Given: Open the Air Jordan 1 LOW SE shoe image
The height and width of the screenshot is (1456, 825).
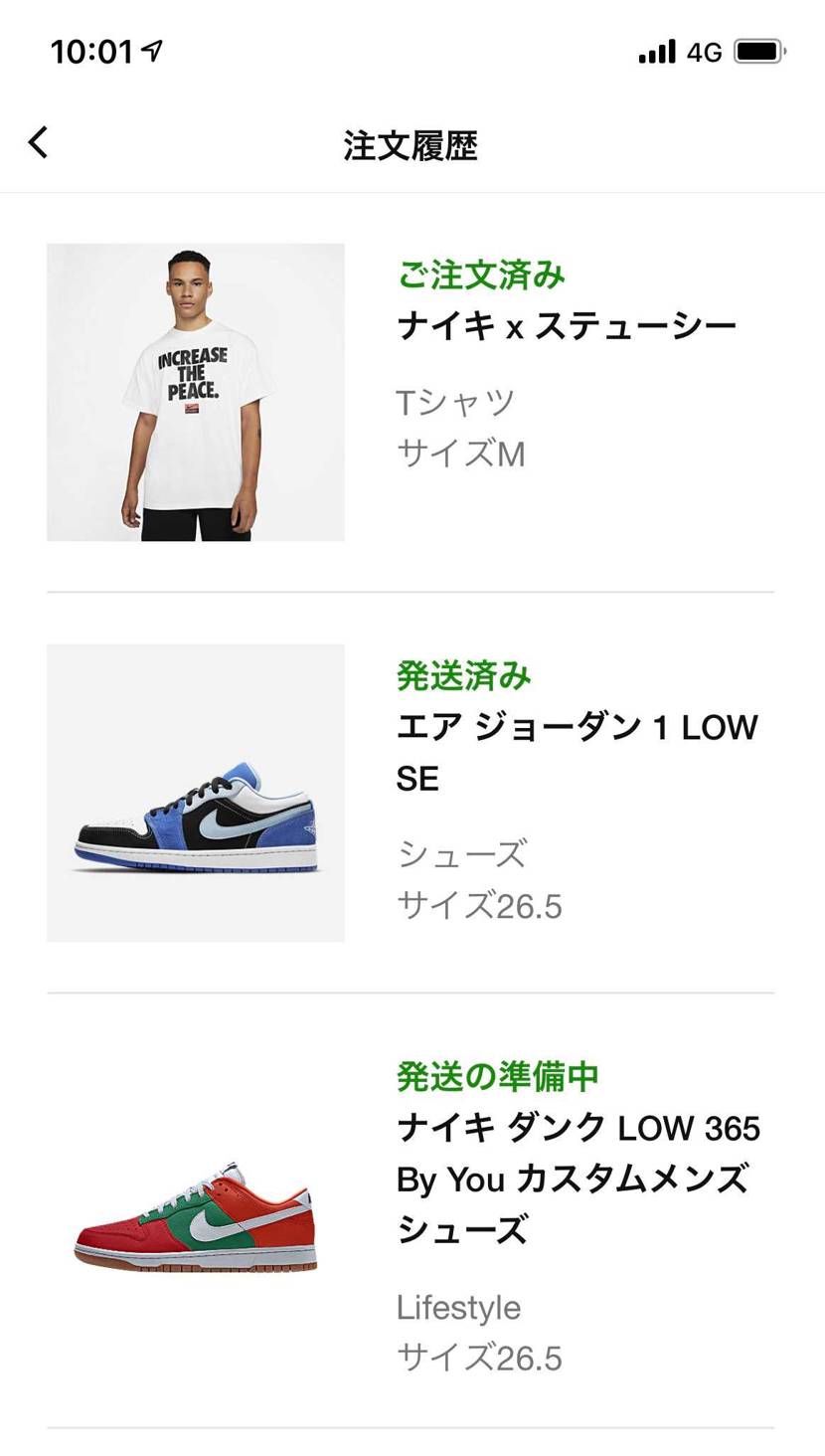Looking at the screenshot, I should click(x=195, y=793).
